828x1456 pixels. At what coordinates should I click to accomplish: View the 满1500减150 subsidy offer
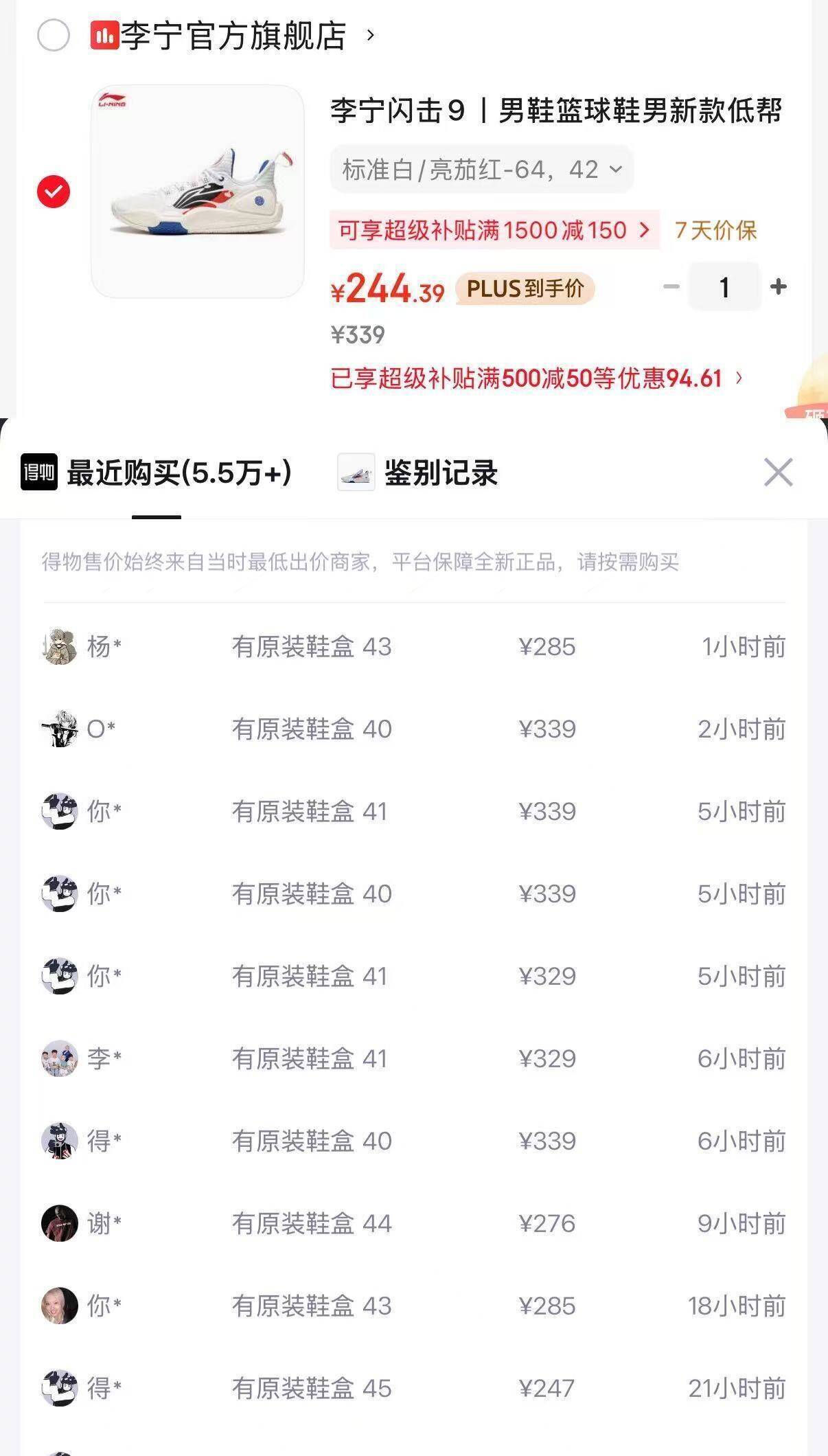[x=494, y=230]
